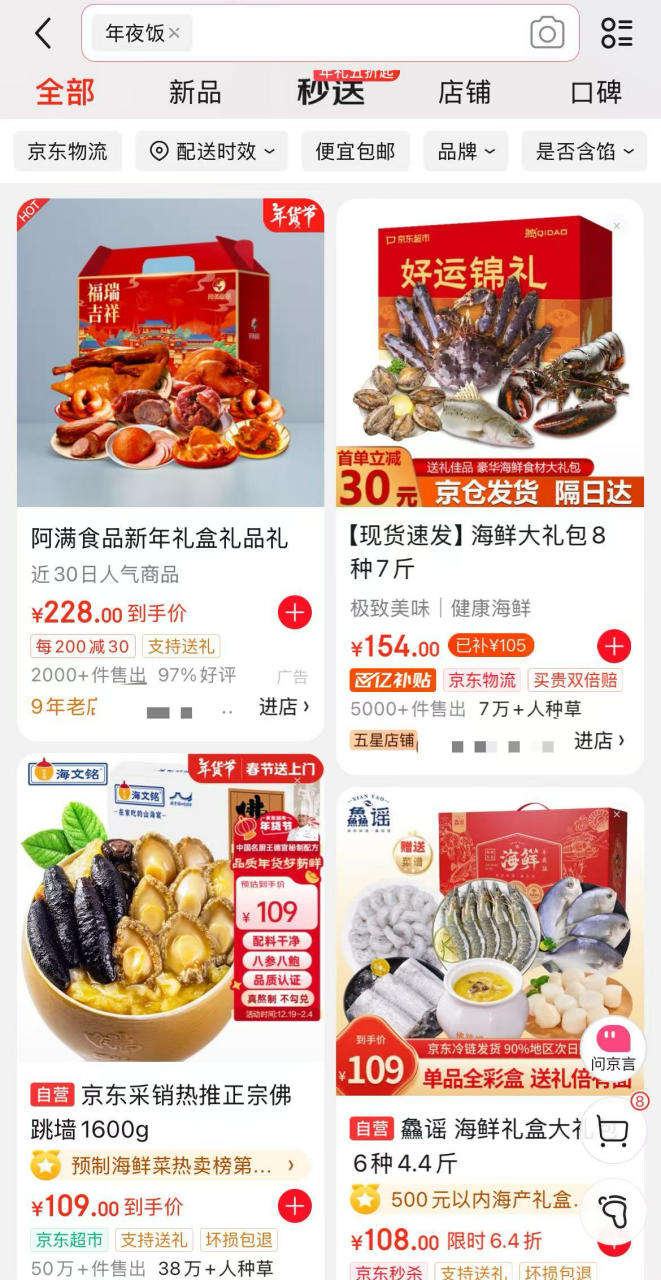This screenshot has width=661, height=1280.
Task: Add 海鲜大礼包 ¥154 item to cart
Action: (x=613, y=646)
